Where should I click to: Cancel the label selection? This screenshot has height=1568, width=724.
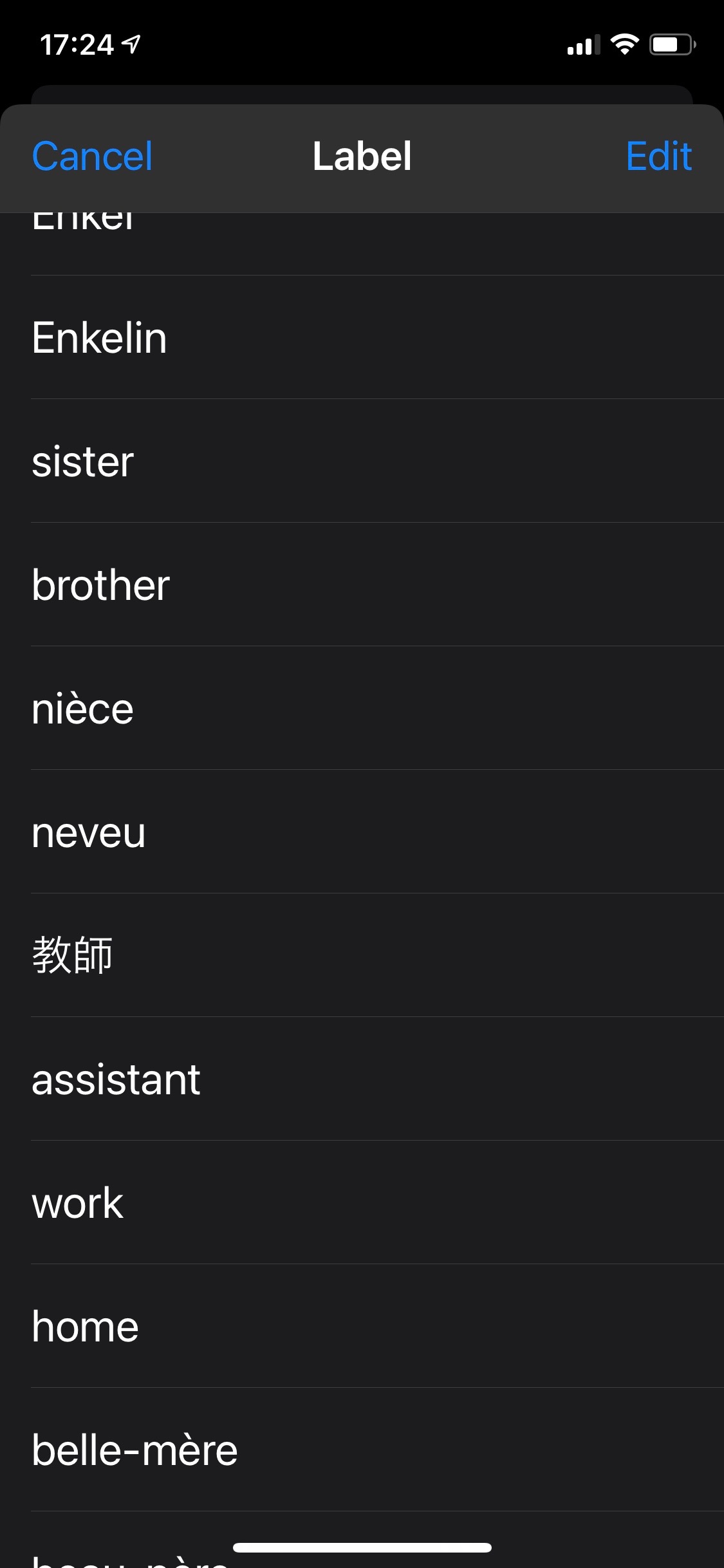92,156
